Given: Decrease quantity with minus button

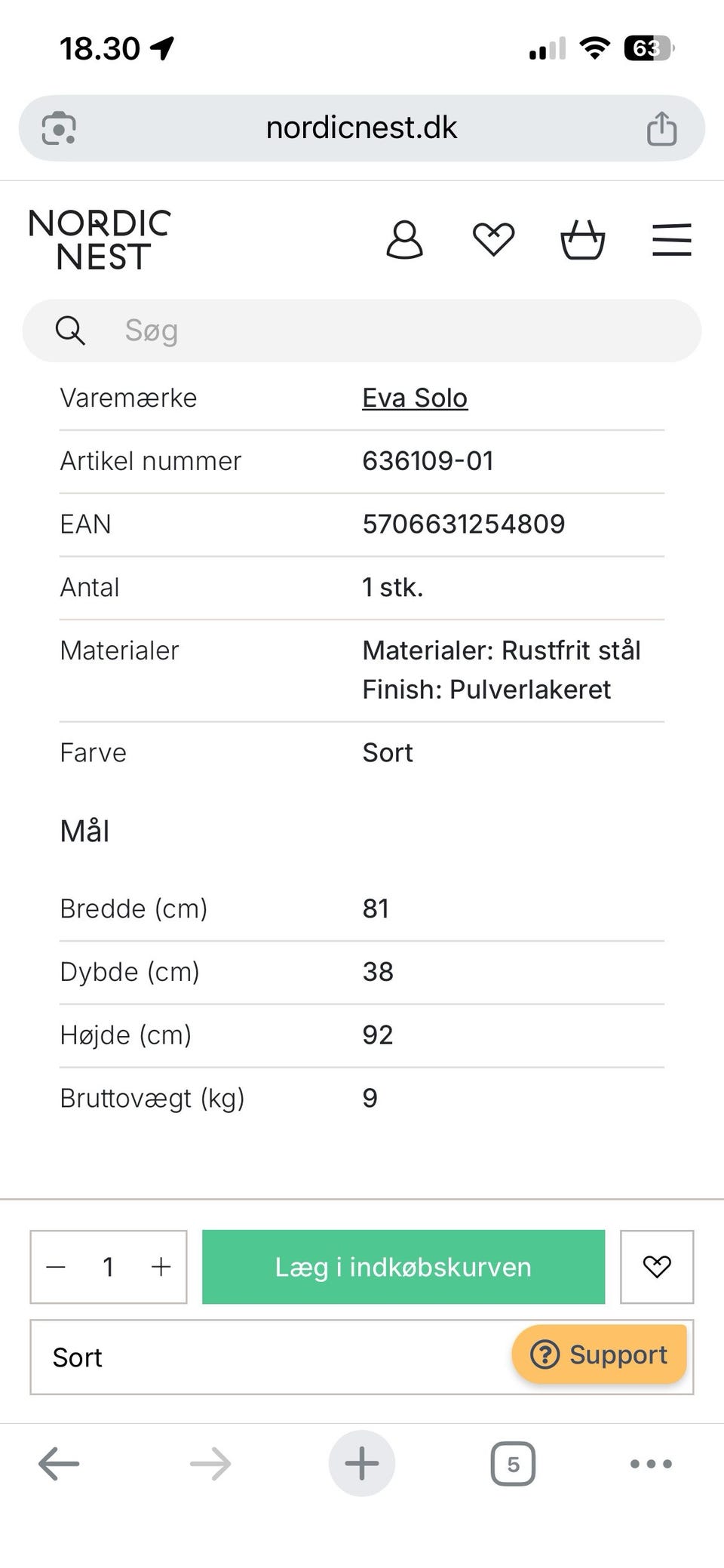Looking at the screenshot, I should pyautogui.click(x=56, y=1267).
